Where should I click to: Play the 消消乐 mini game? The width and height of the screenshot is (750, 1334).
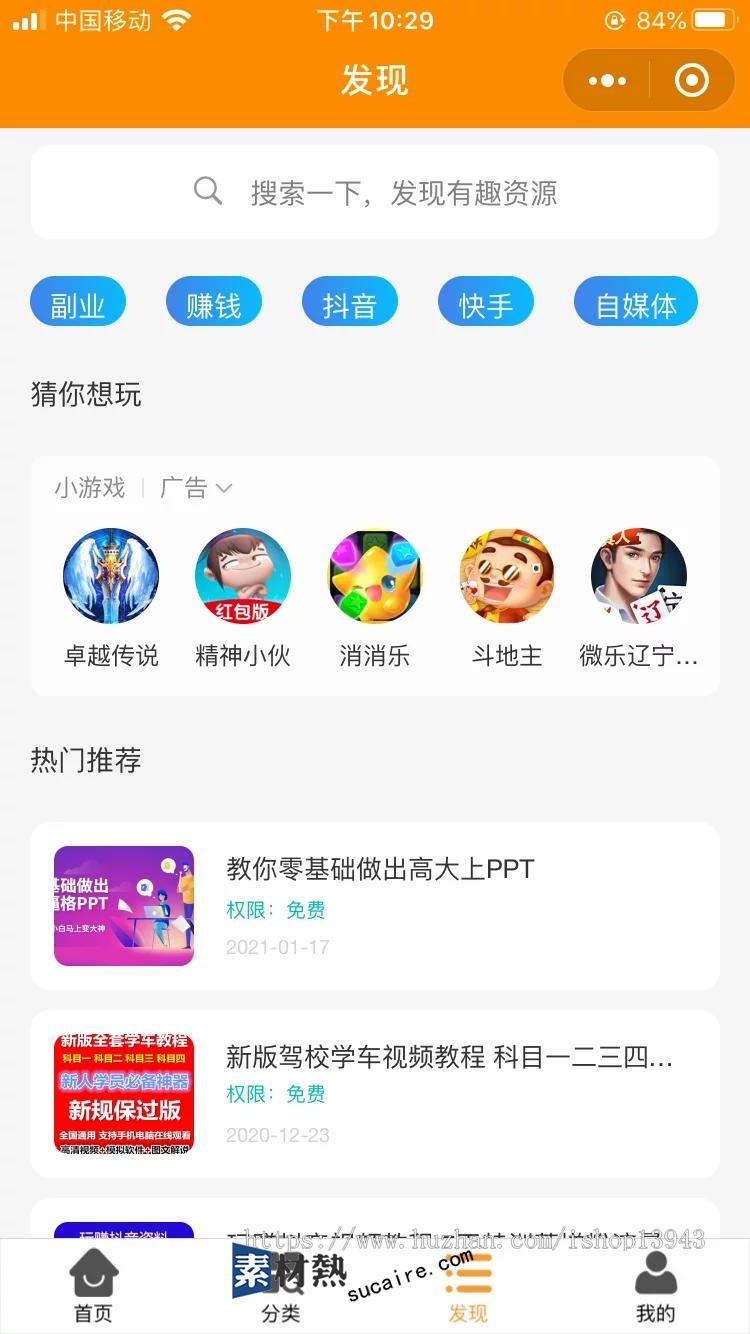375,577
